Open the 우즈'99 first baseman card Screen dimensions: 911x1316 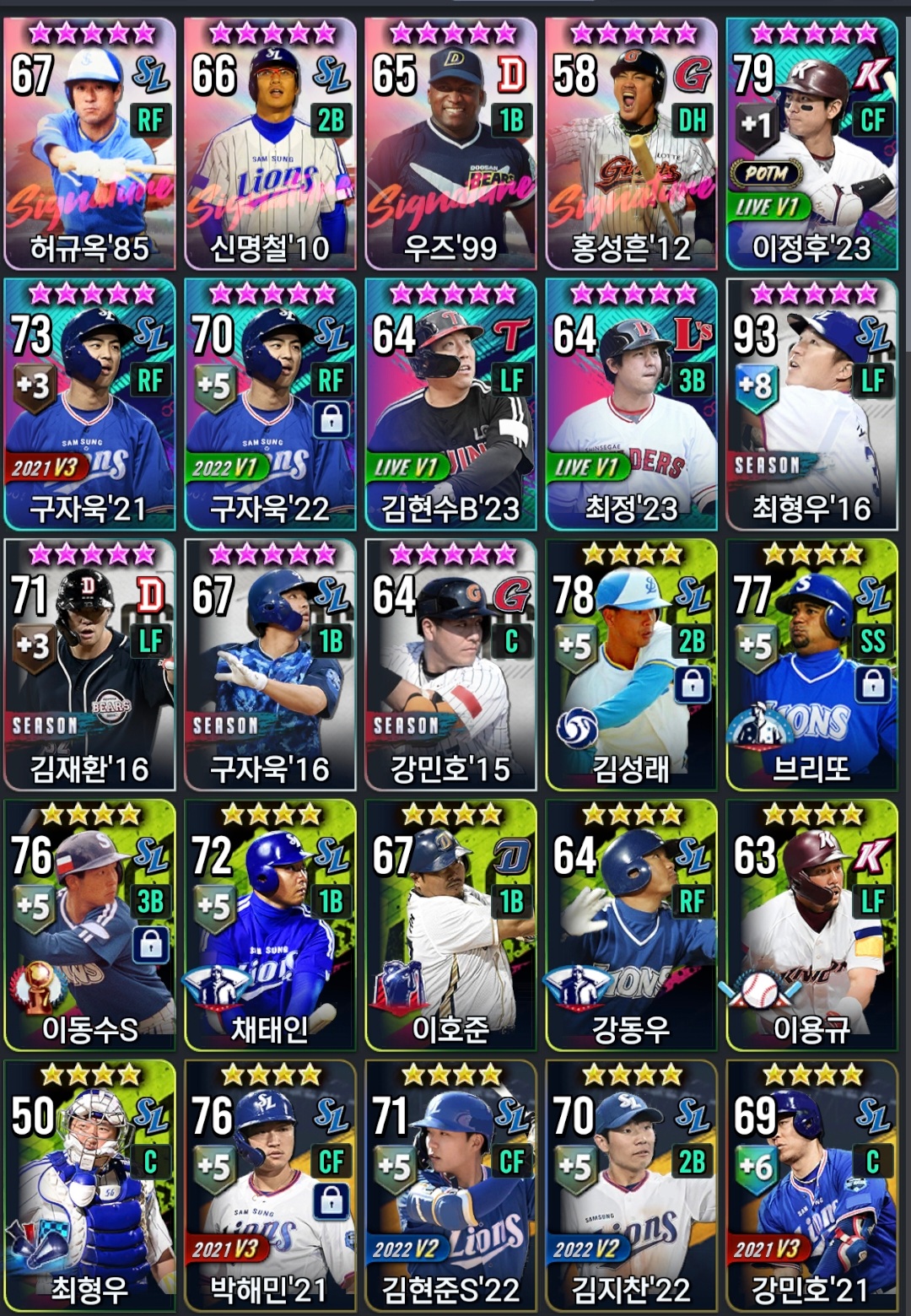451,143
